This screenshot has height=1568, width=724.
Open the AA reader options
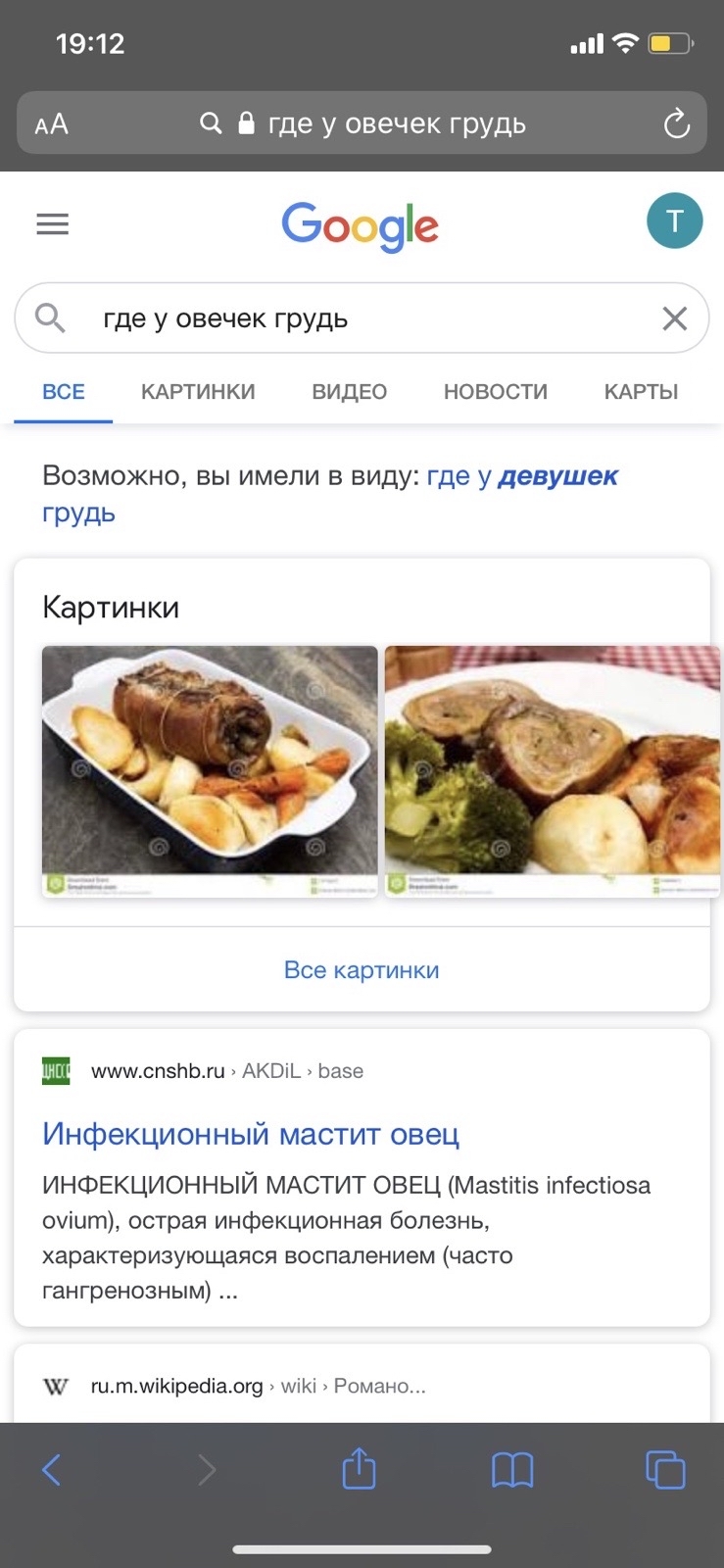tap(52, 124)
